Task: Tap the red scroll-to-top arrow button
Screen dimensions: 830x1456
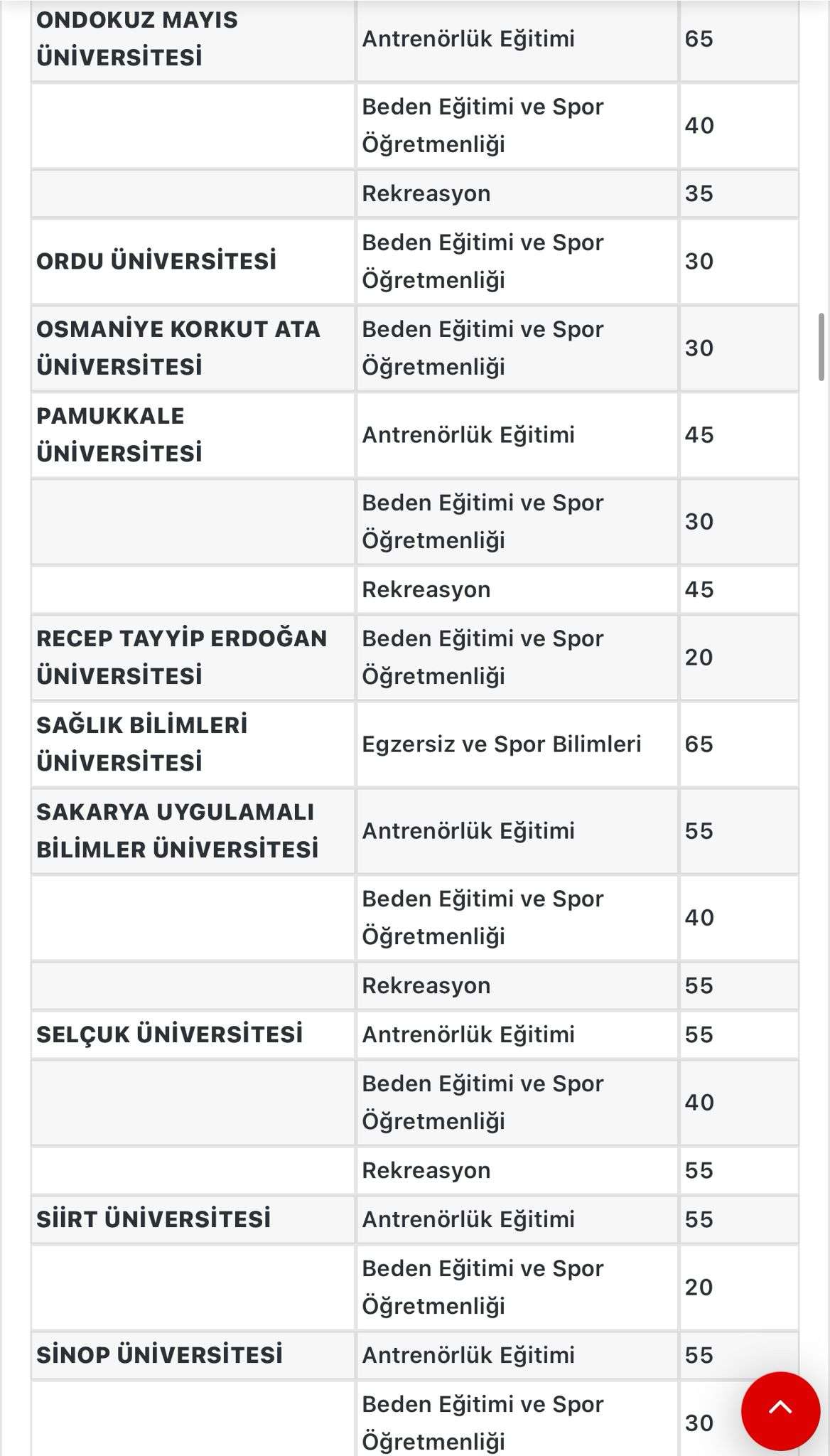Action: coord(780,1410)
